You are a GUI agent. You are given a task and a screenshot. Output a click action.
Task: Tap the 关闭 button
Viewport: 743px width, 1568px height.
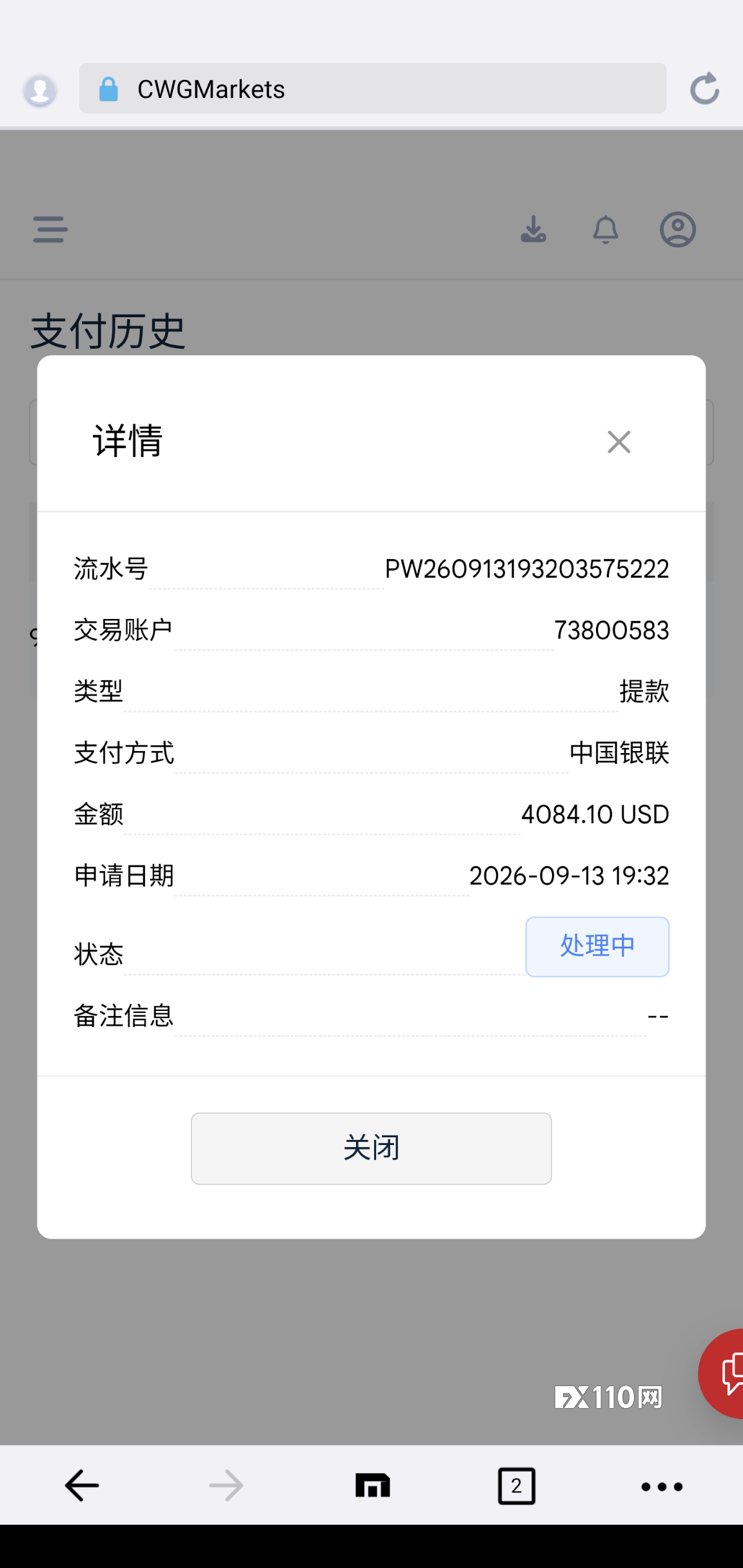(371, 1148)
